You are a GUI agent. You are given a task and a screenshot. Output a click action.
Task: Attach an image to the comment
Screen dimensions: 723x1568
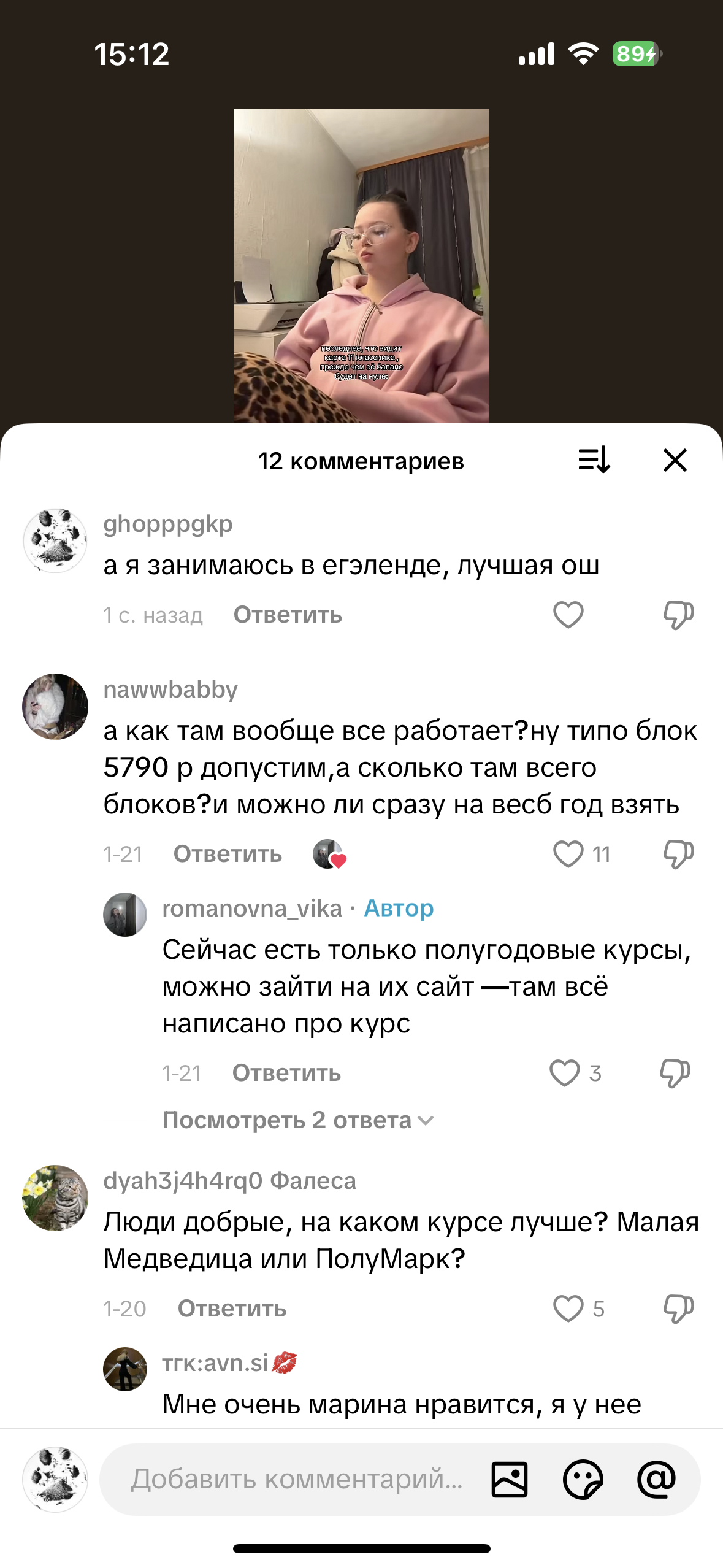coord(509,1479)
